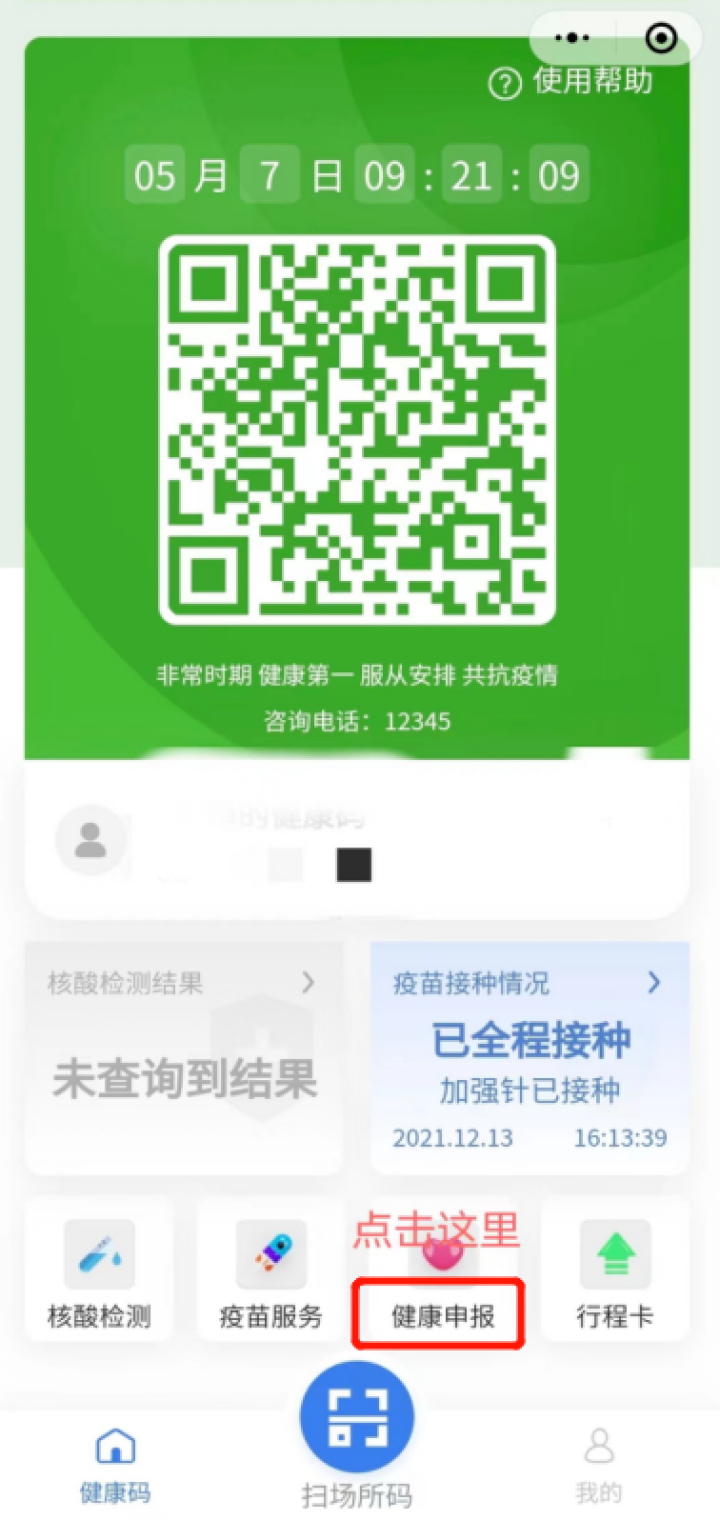
Task: Open 使用帮助 help link
Action: coord(572,82)
